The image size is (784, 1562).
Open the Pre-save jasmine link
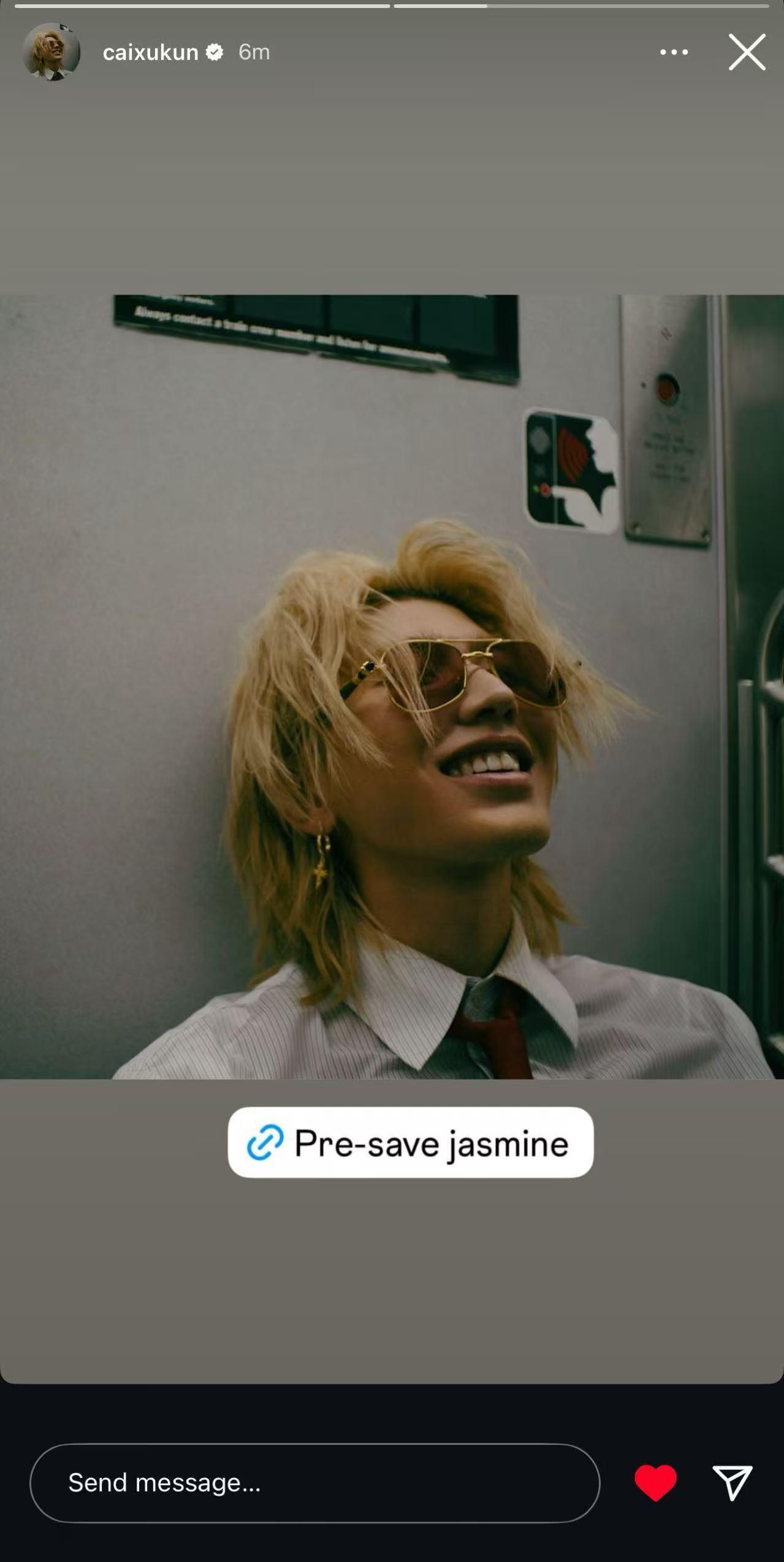(x=410, y=1143)
